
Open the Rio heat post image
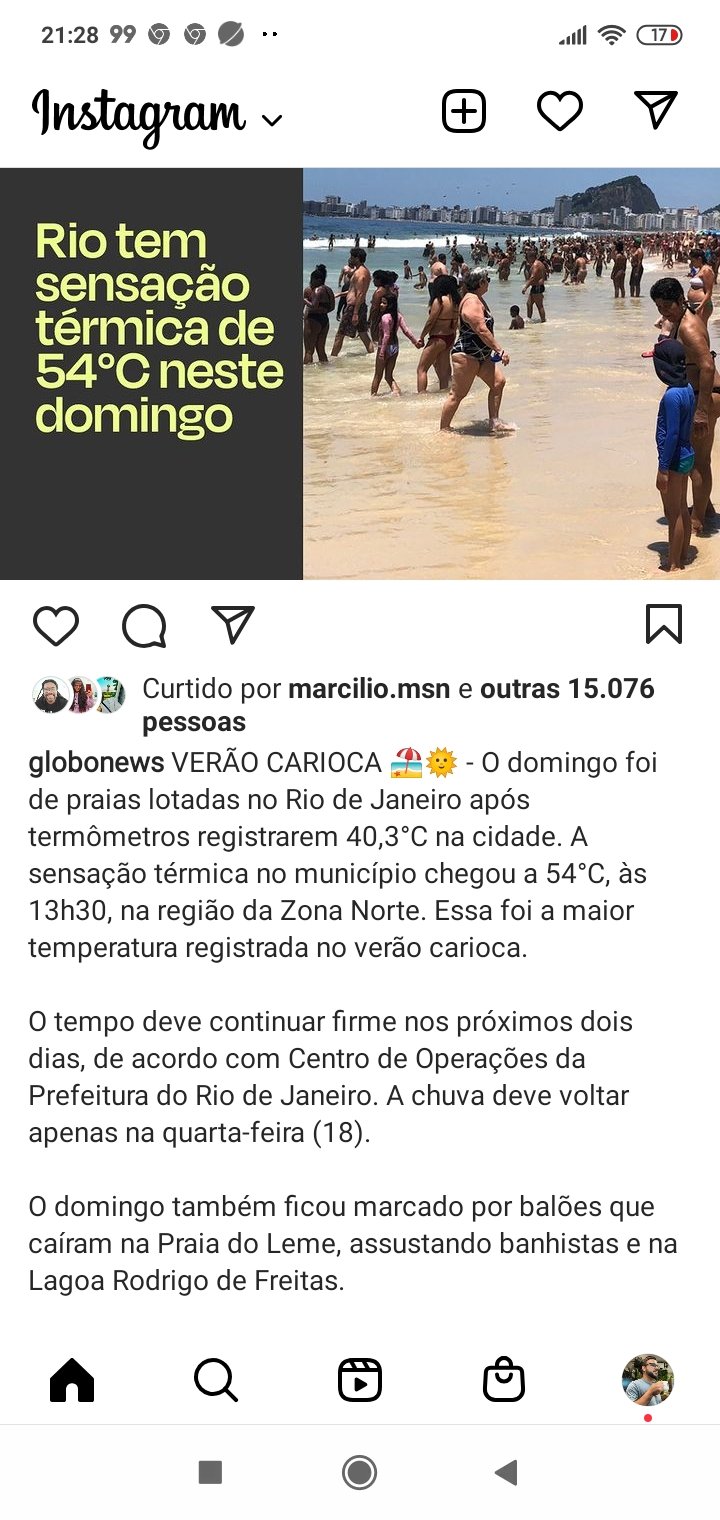(x=360, y=374)
